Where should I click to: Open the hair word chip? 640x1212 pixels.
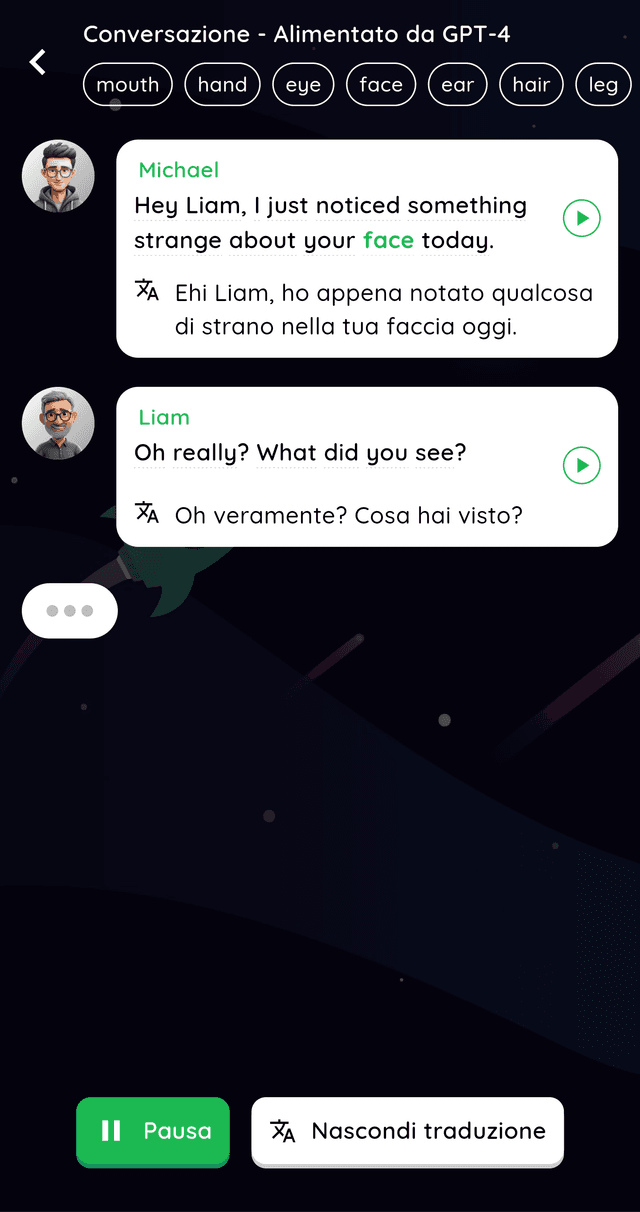pos(531,85)
